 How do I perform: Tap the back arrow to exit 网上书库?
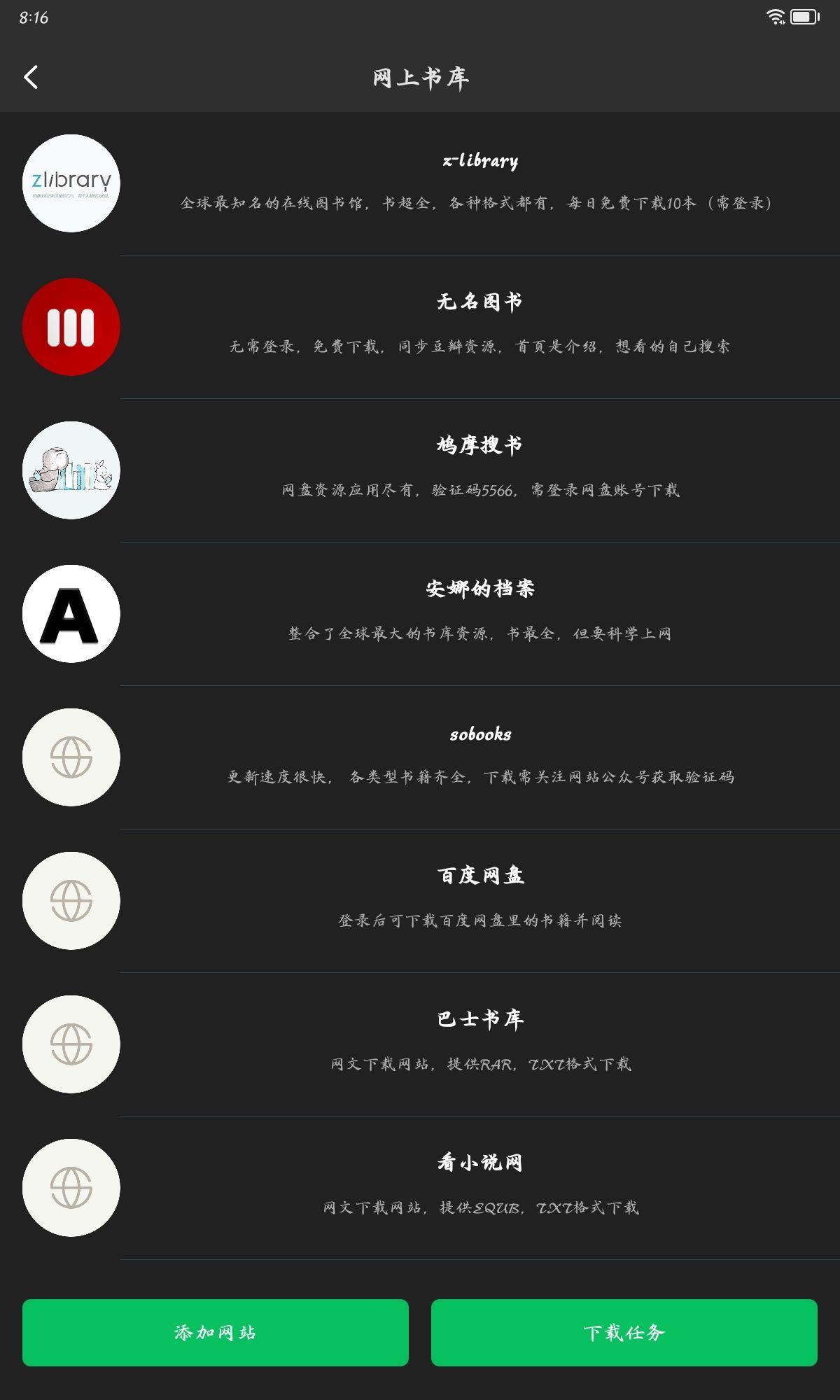click(x=29, y=77)
